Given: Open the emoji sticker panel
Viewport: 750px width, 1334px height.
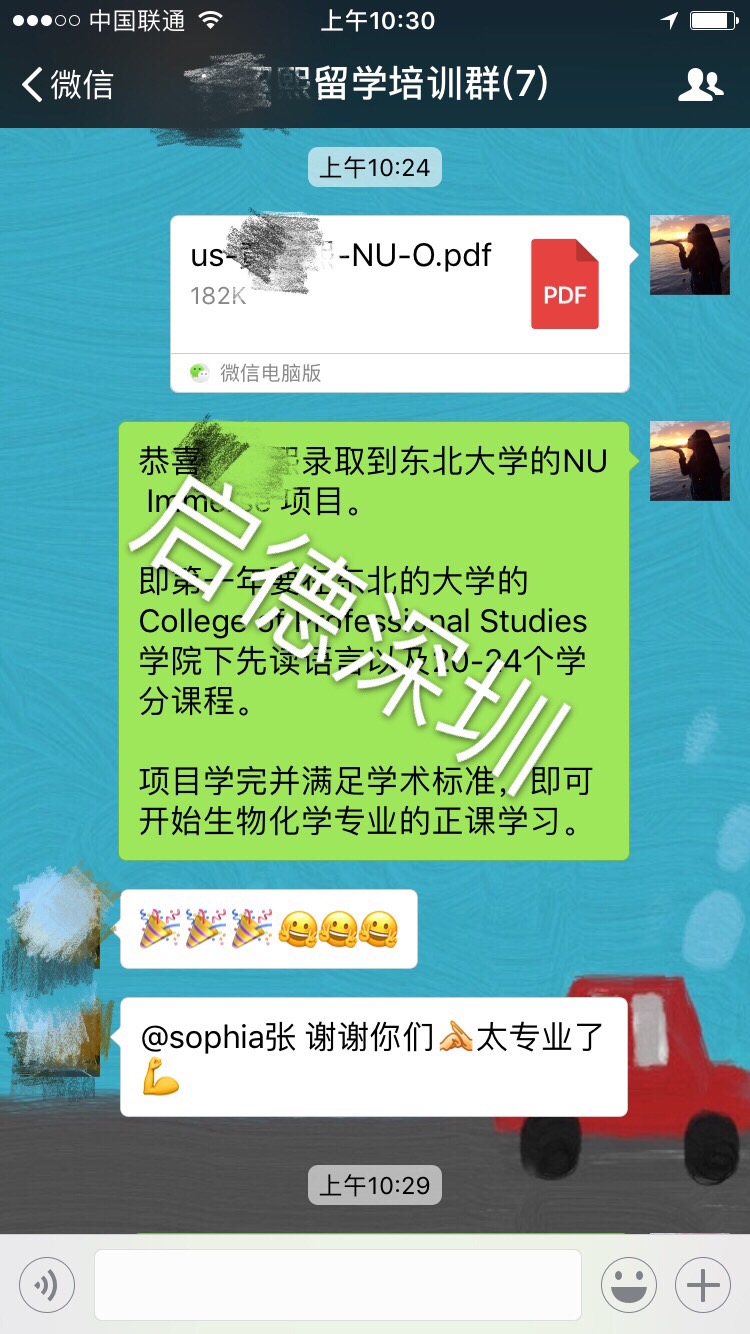Looking at the screenshot, I should point(628,1284).
